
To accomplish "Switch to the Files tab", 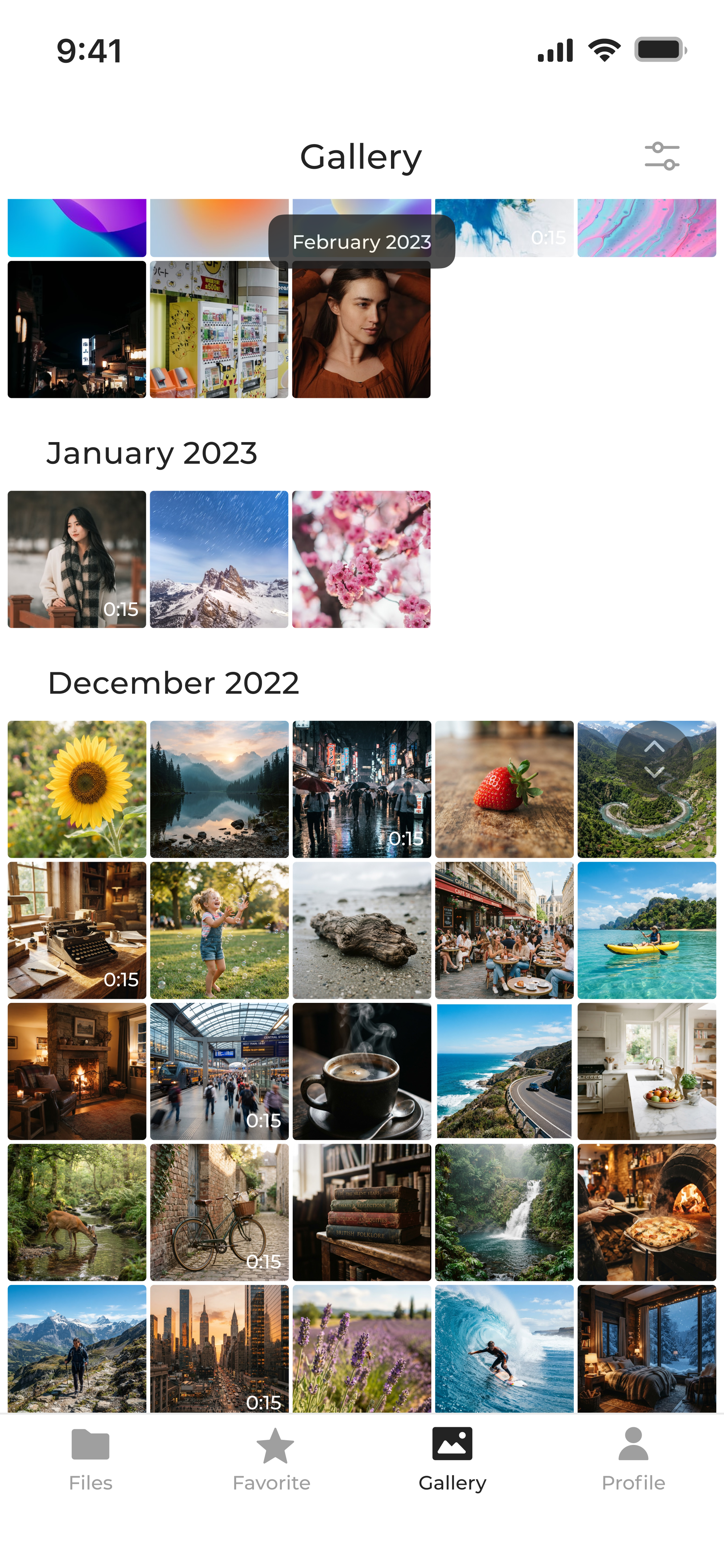I will [91, 1459].
